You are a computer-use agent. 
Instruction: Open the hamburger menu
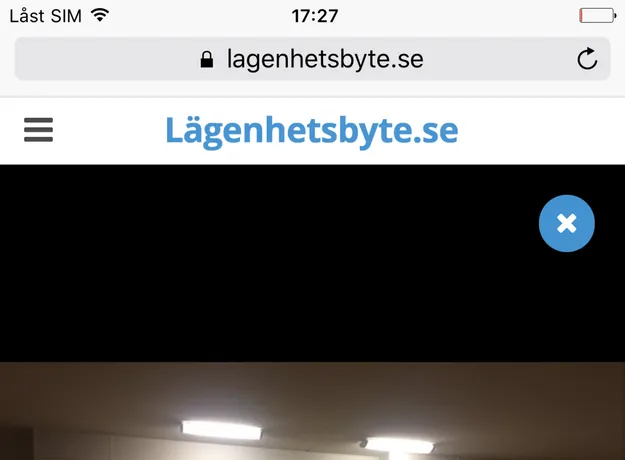[38, 130]
